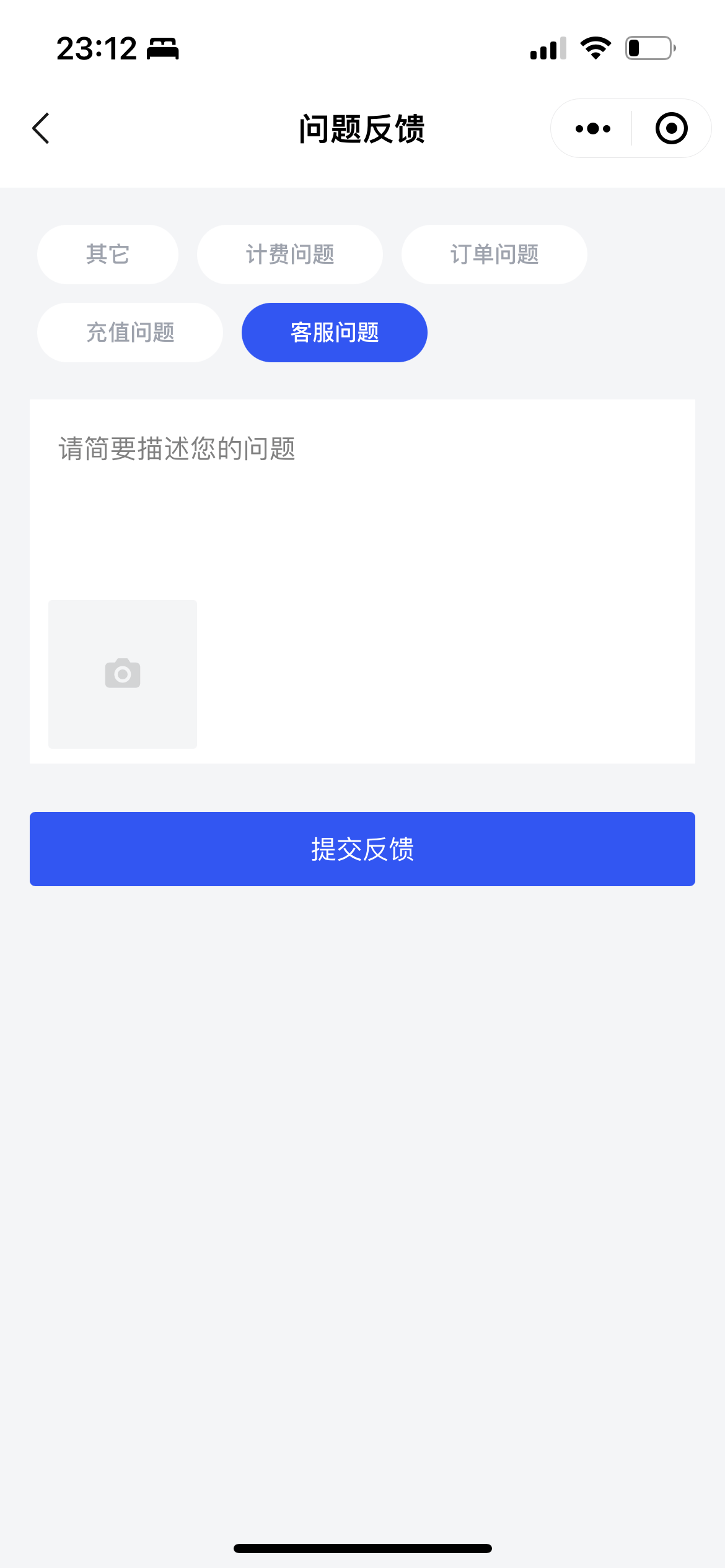Go back from the 问题反馈 page
This screenshot has height=1568, width=725.
[41, 129]
